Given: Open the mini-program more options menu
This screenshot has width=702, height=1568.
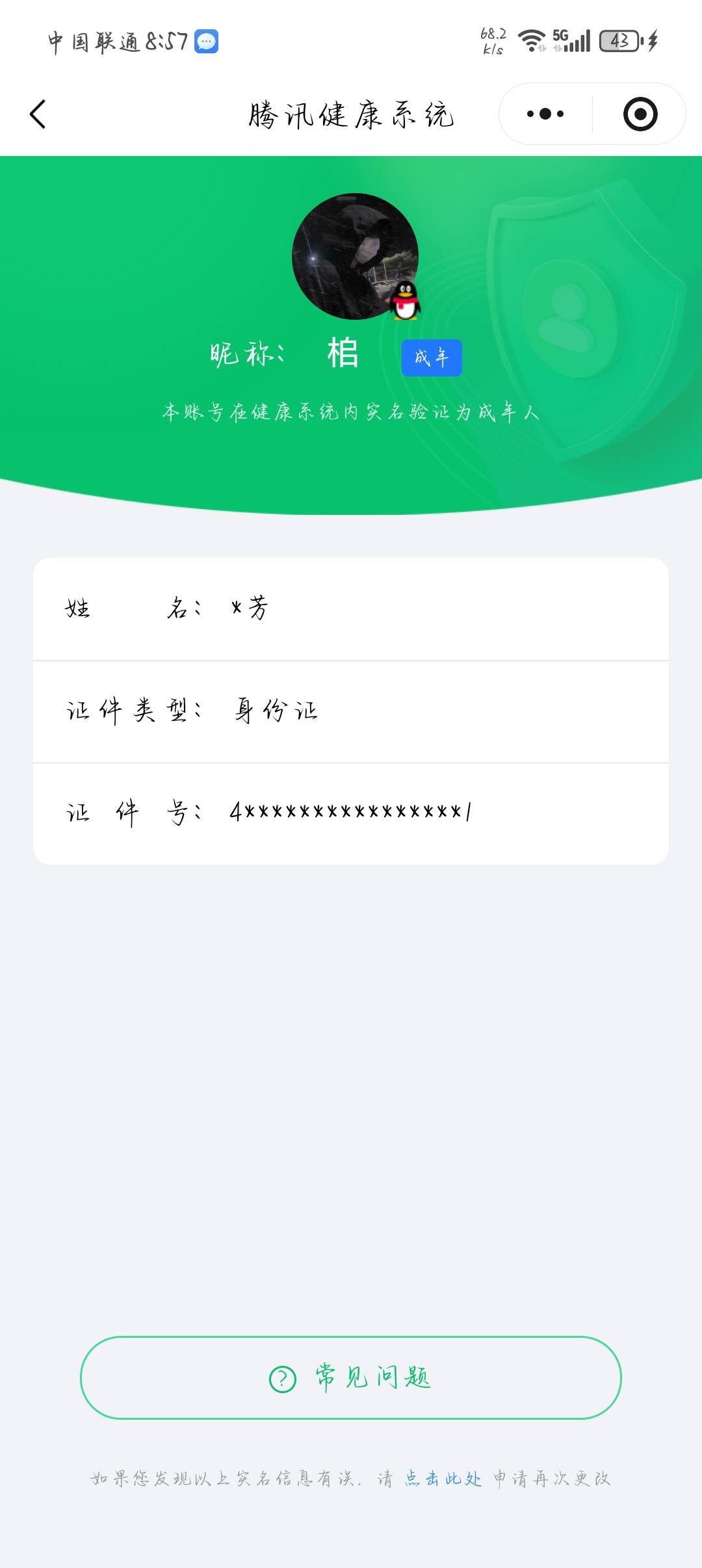Looking at the screenshot, I should click(x=546, y=113).
